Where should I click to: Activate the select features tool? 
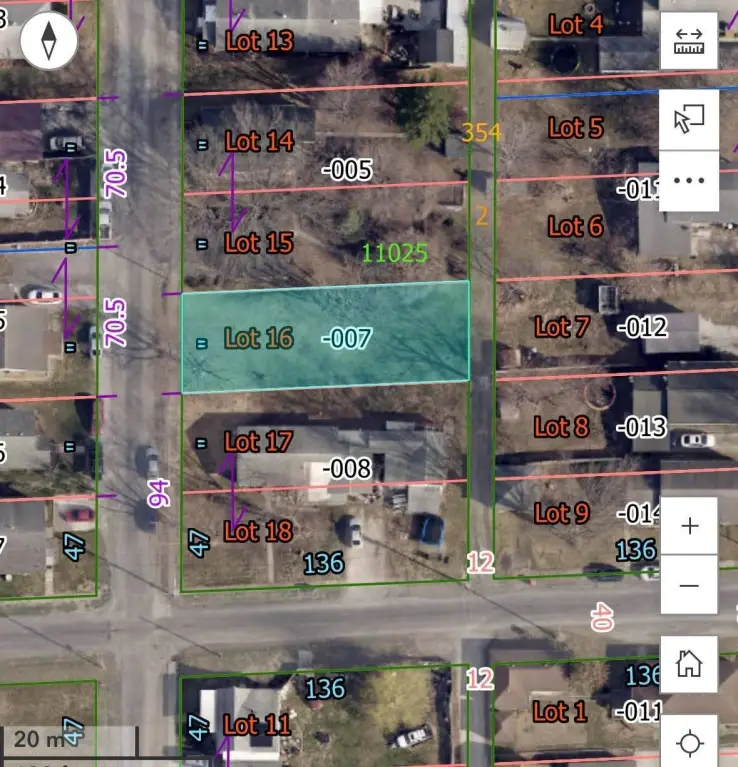pos(689,119)
